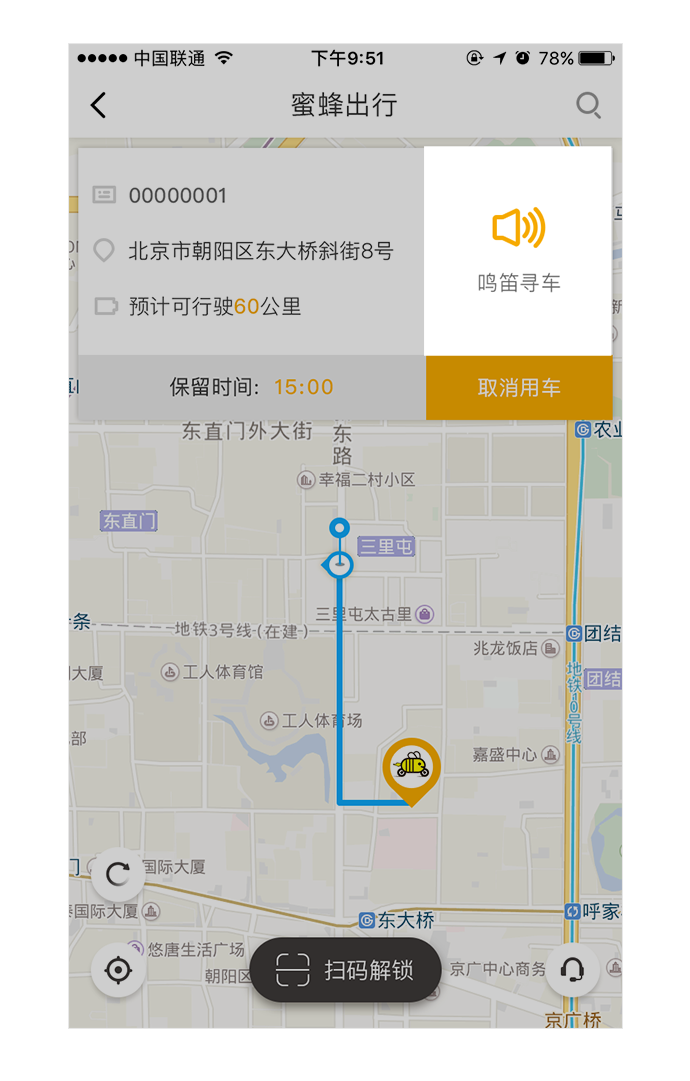690x1081 pixels.
Task: Go back using the top-left arrow
Action: (x=98, y=105)
